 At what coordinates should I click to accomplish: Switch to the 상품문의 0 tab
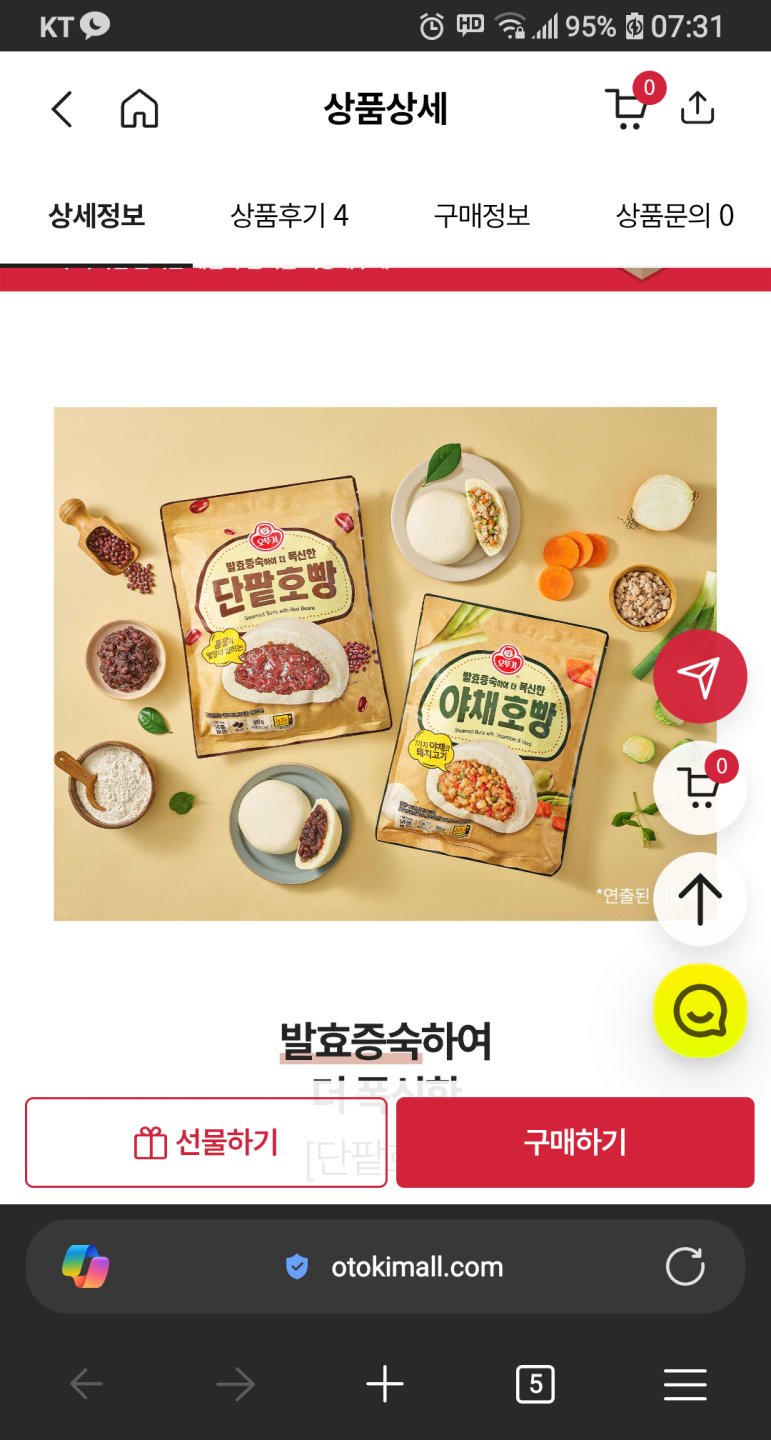674,215
